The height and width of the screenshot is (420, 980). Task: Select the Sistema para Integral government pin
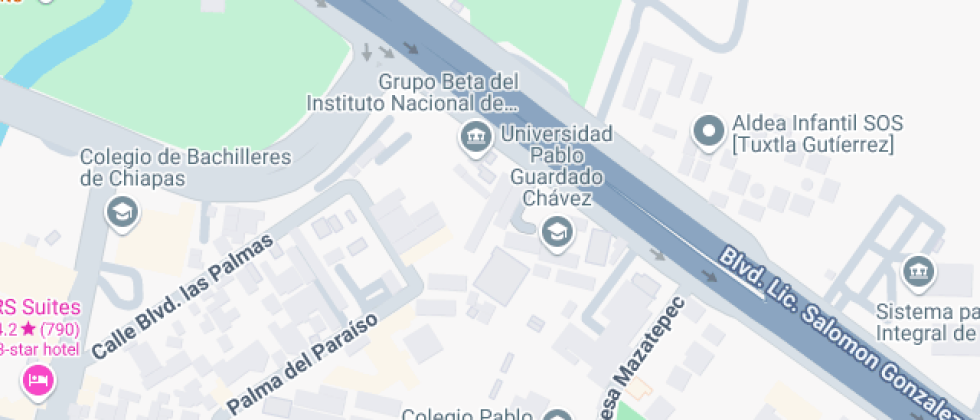919,272
